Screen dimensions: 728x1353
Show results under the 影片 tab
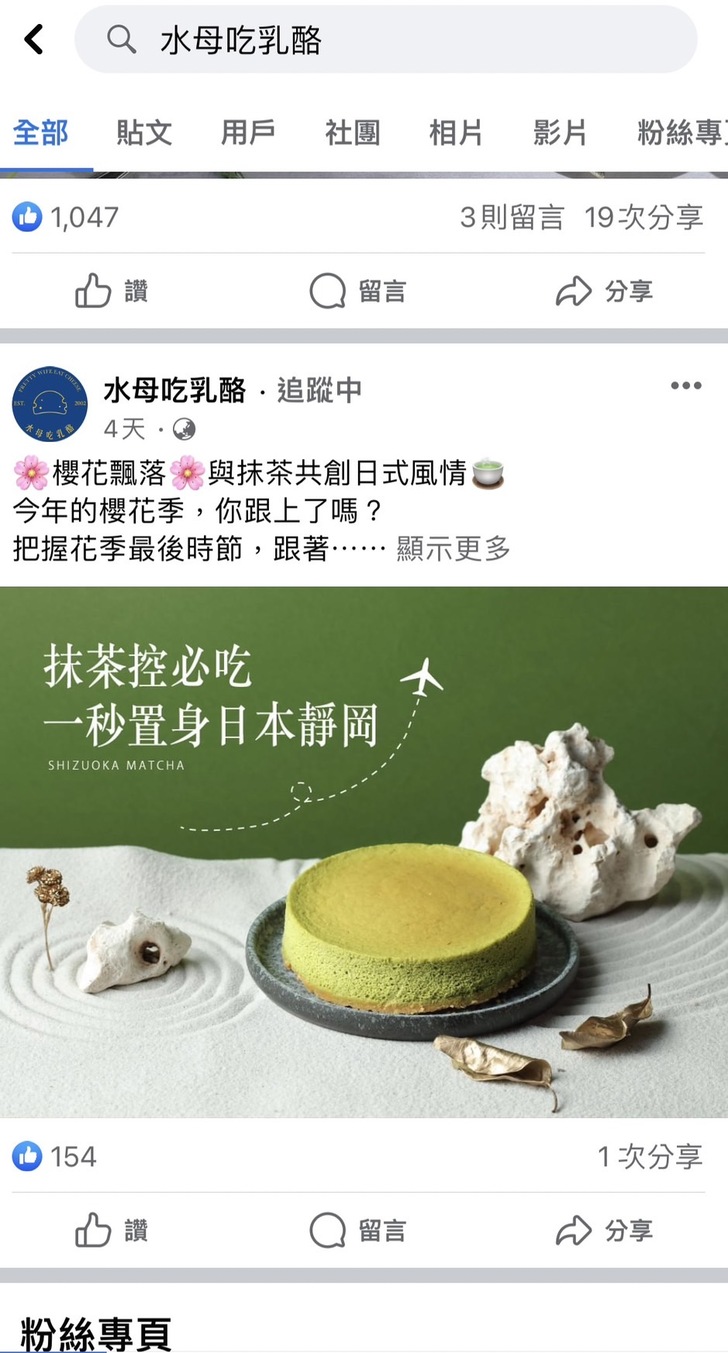click(560, 133)
